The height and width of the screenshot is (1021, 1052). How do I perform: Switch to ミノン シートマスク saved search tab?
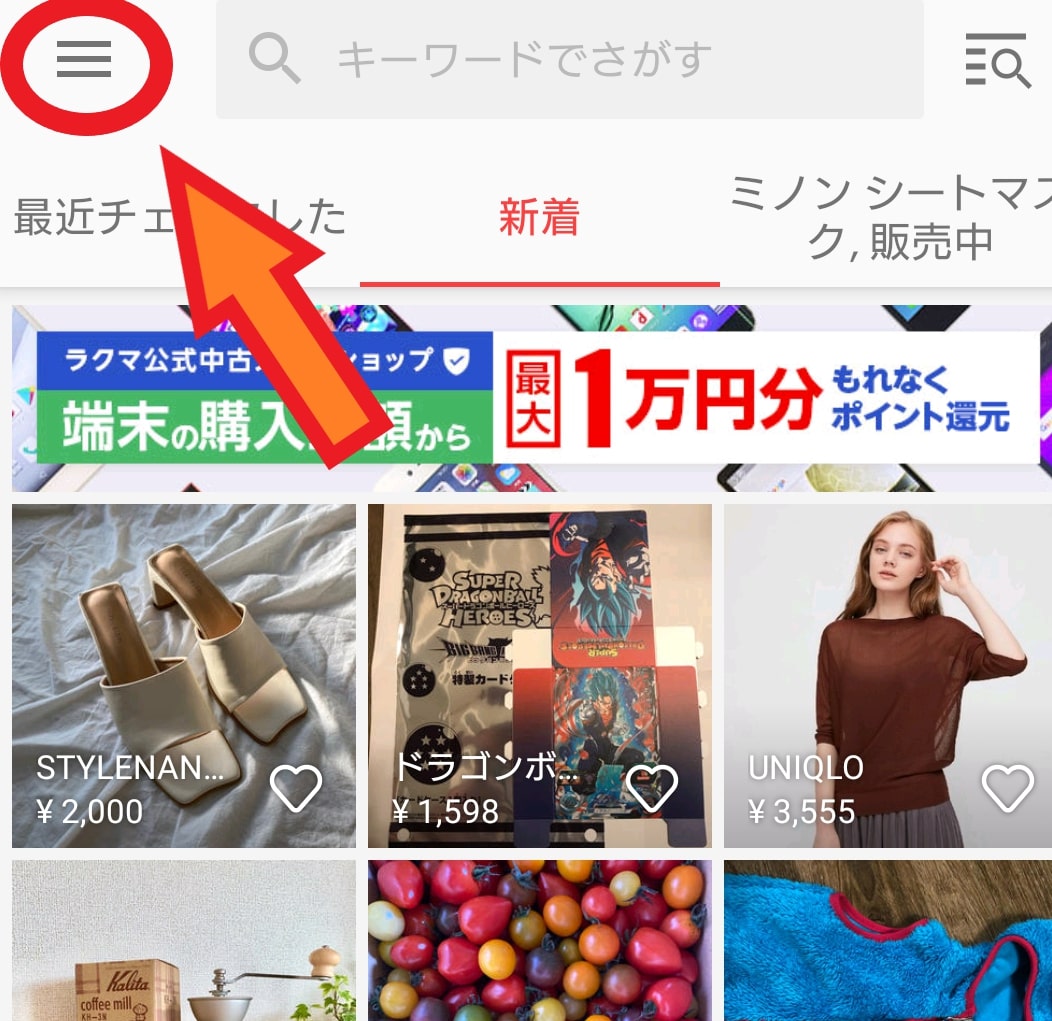[x=890, y=217]
